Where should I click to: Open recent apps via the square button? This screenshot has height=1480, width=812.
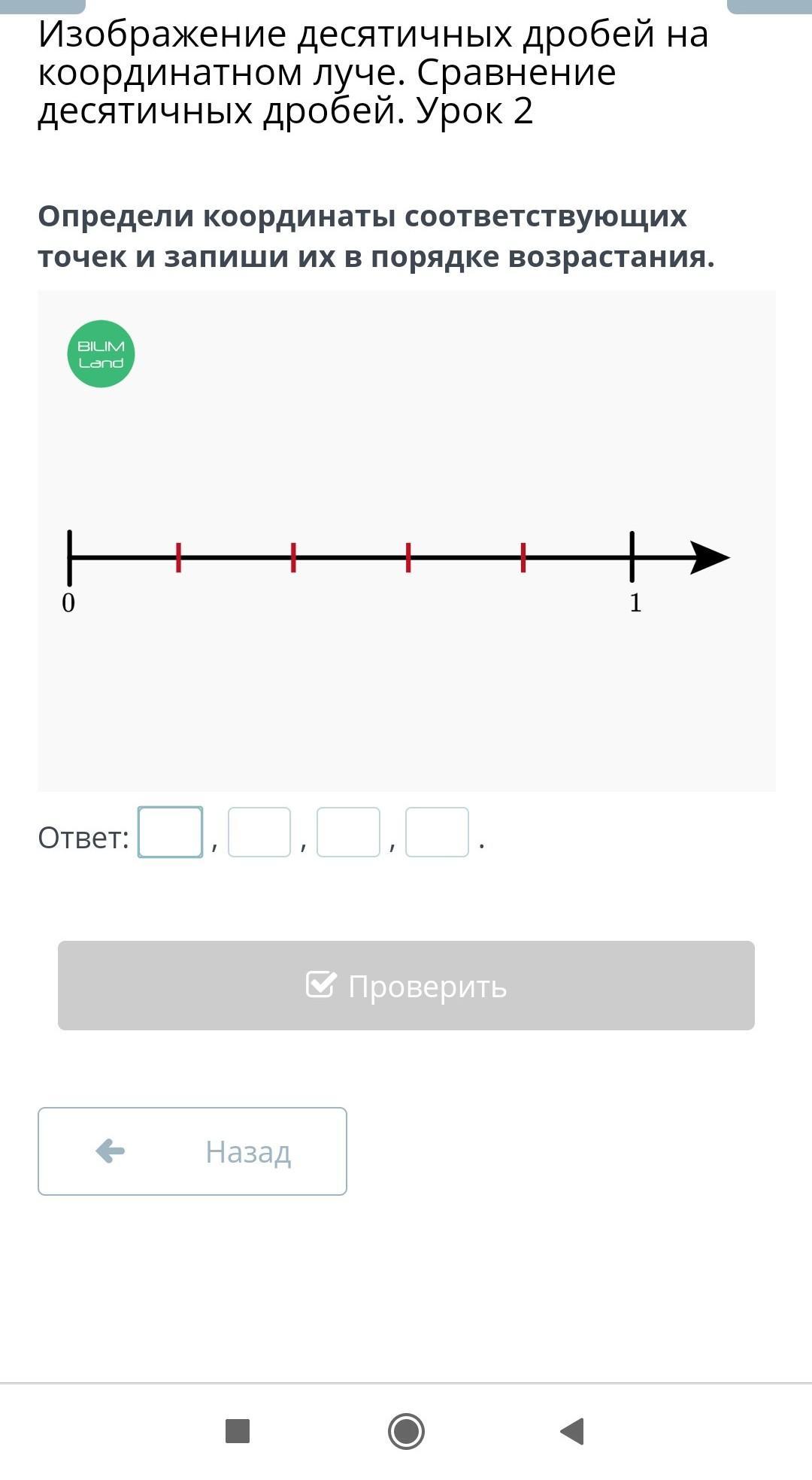[238, 1431]
